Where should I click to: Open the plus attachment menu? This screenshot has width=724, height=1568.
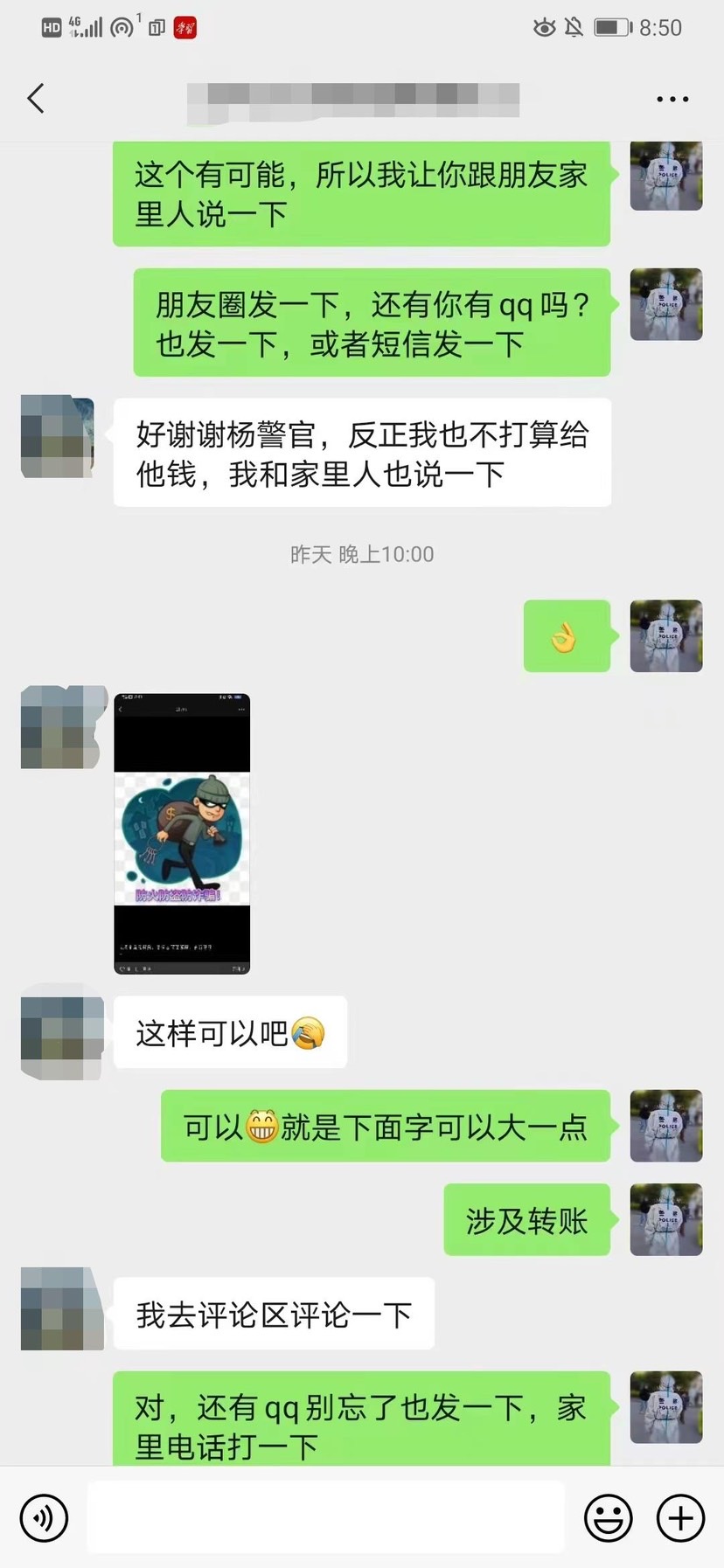[x=680, y=1518]
